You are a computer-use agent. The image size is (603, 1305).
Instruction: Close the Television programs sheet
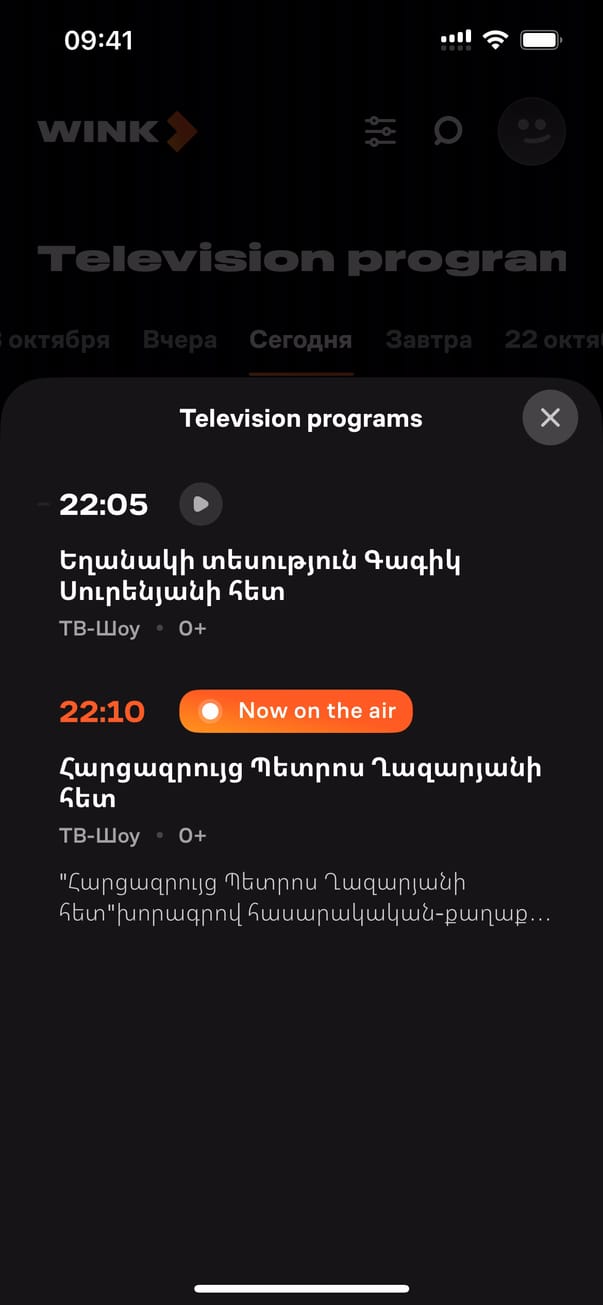coord(550,418)
